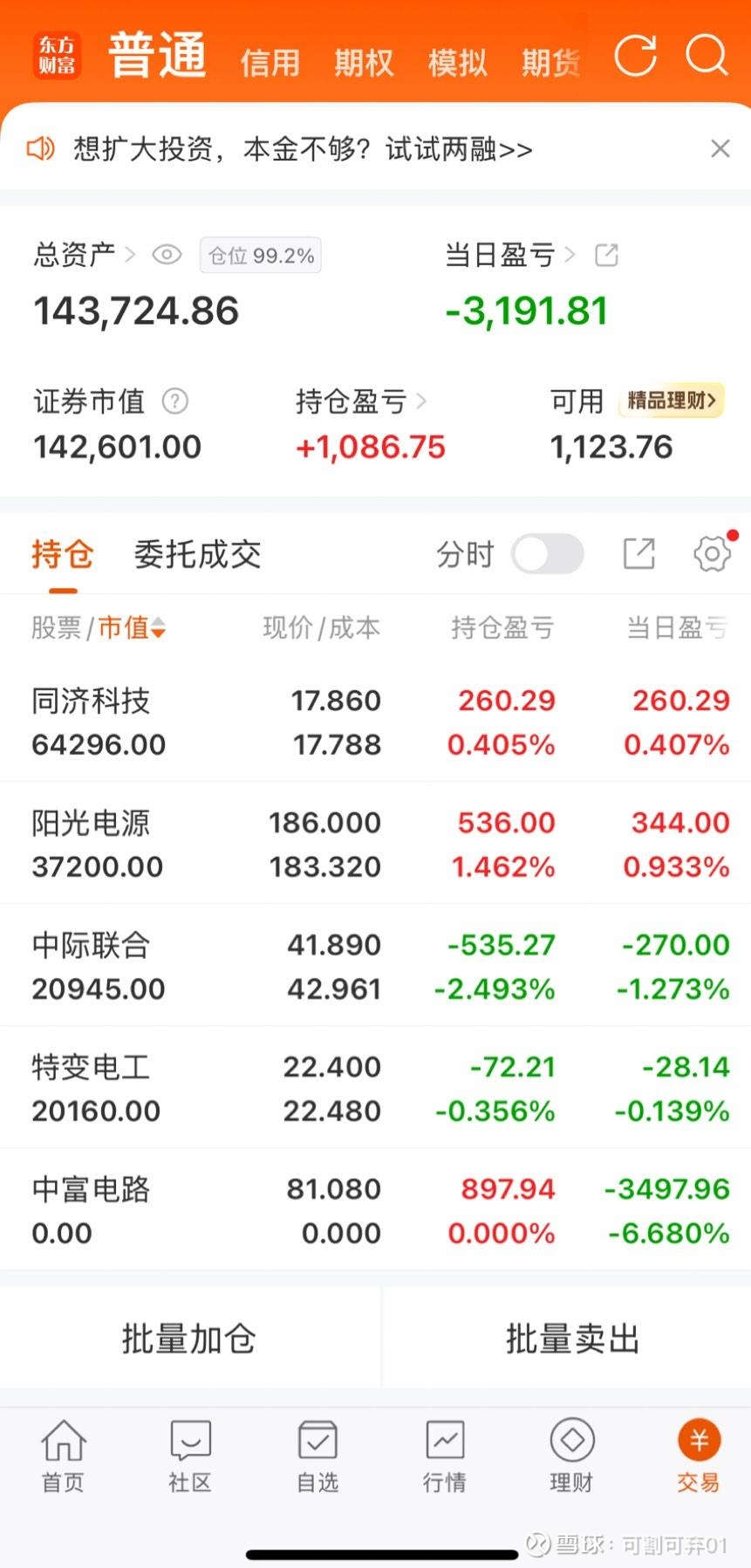Switch to the 自选 tab

click(317, 1457)
